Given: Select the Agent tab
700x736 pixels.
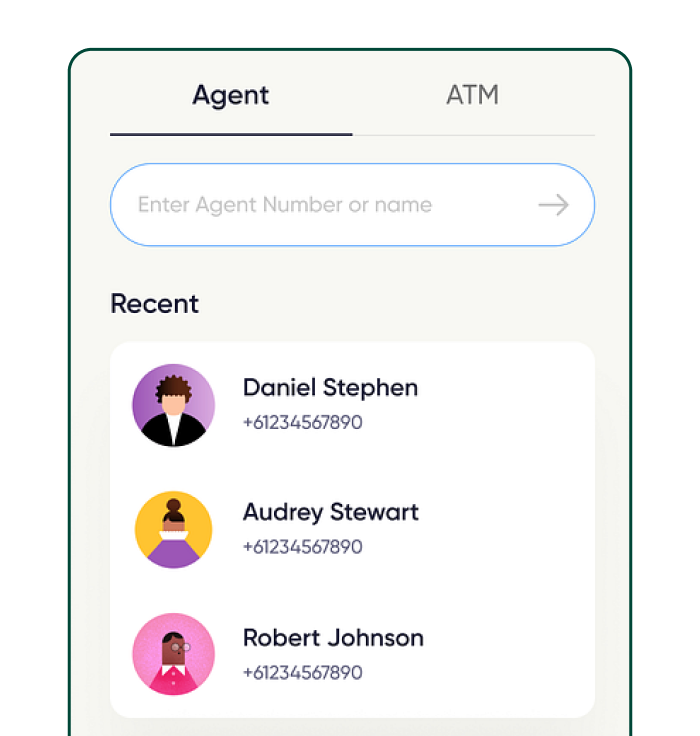Looking at the screenshot, I should (x=231, y=96).
